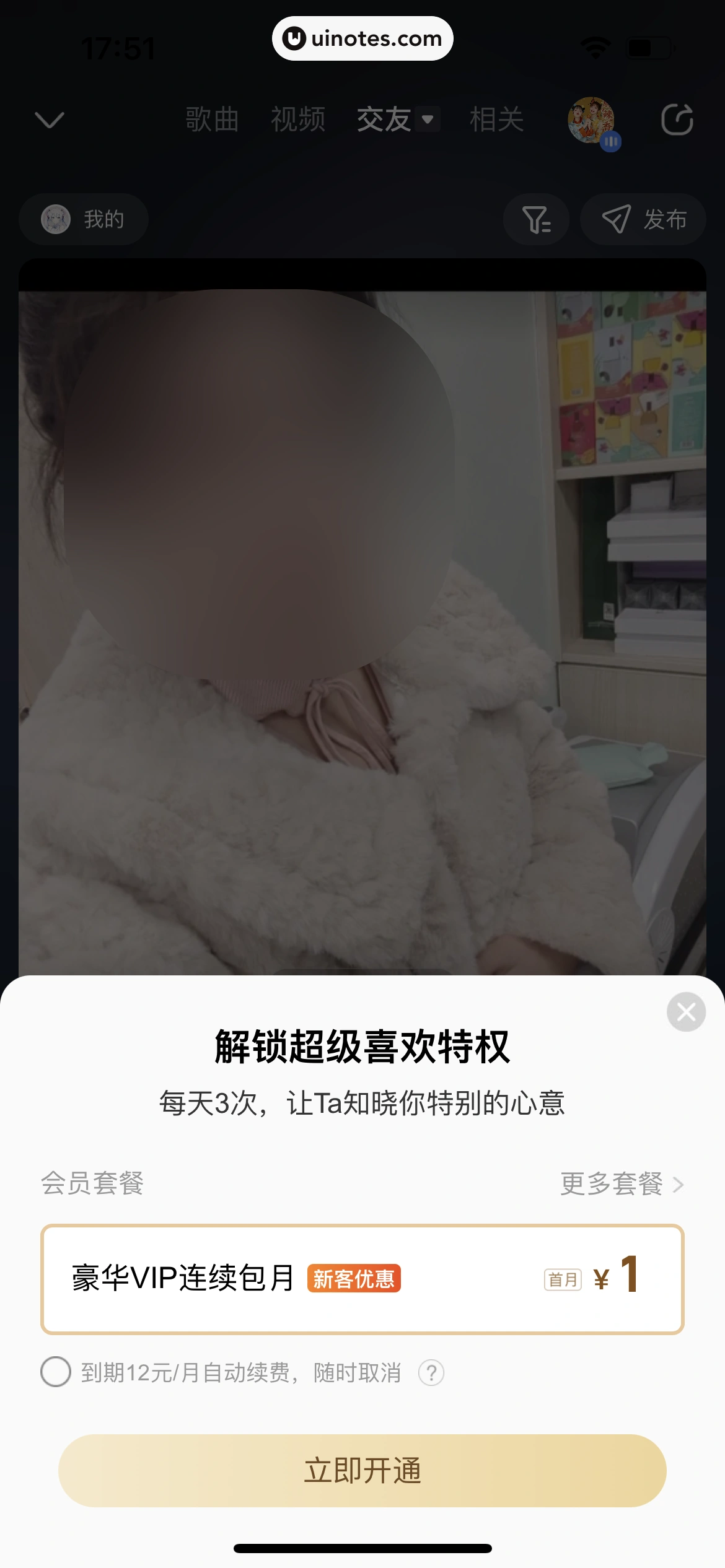
Task: Open the auto-renewal help question mark
Action: (x=431, y=1372)
